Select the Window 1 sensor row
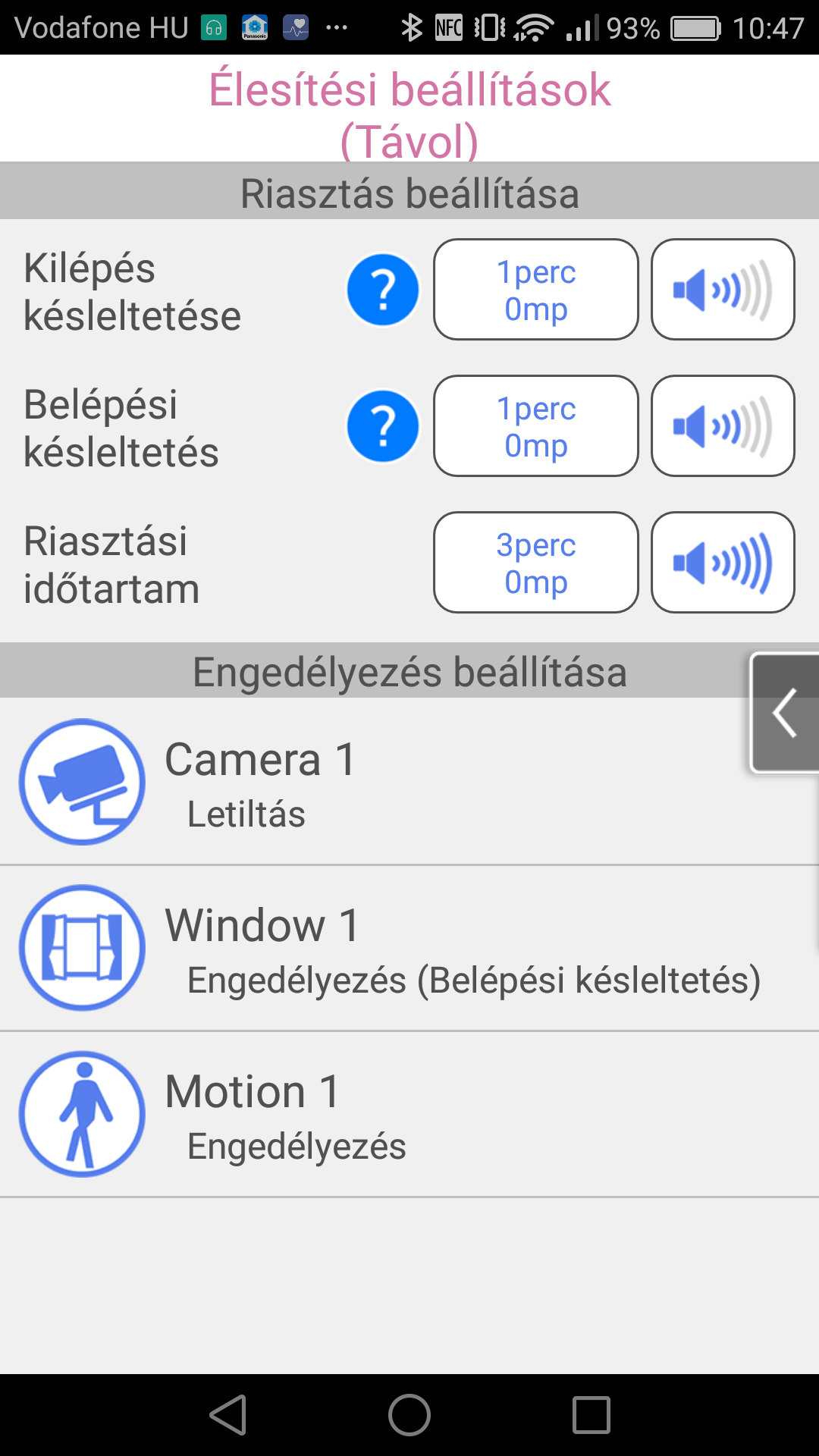Image resolution: width=819 pixels, height=1456 pixels. (409, 948)
